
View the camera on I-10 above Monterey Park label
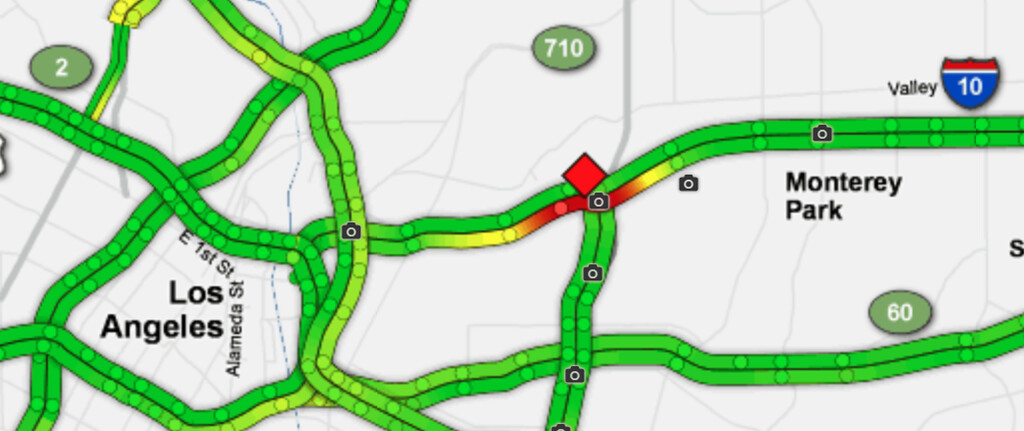821,133
